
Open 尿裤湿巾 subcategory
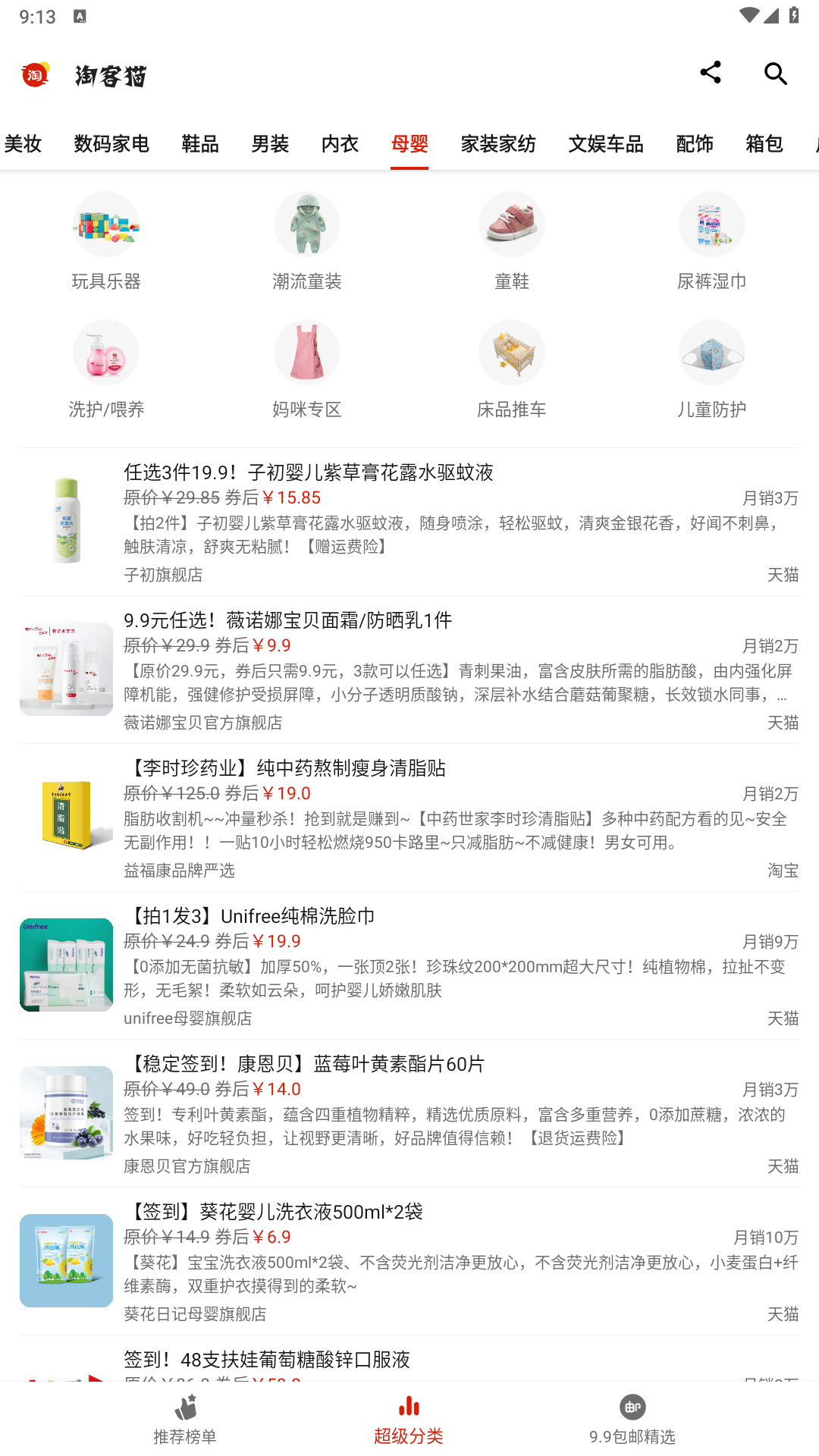(711, 241)
